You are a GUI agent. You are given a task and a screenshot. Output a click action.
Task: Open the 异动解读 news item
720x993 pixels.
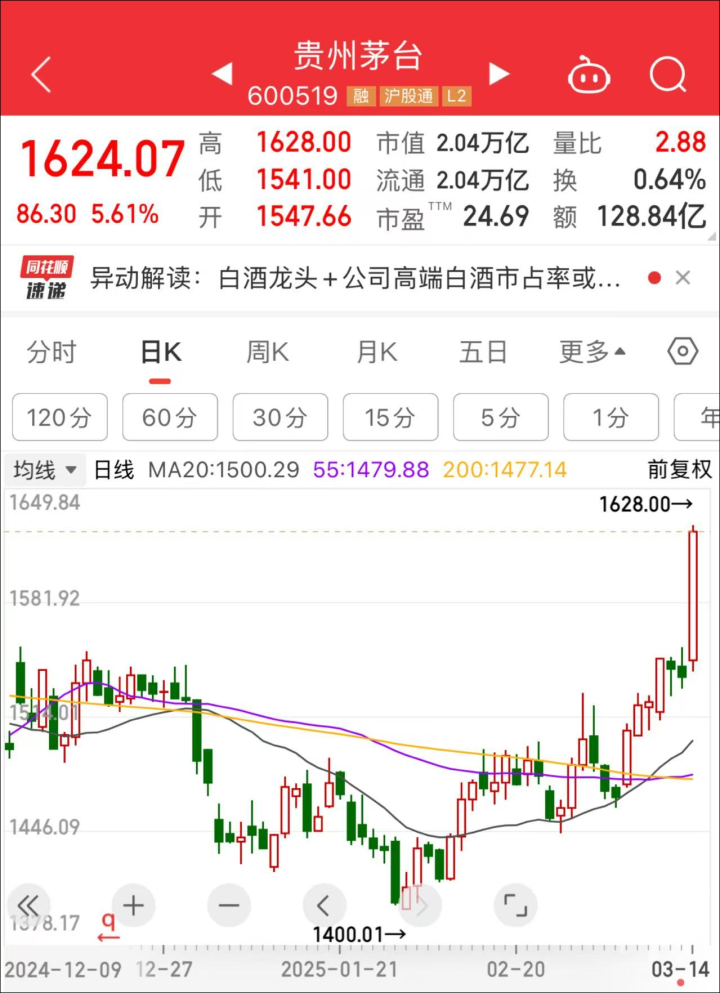pyautogui.click(x=355, y=278)
